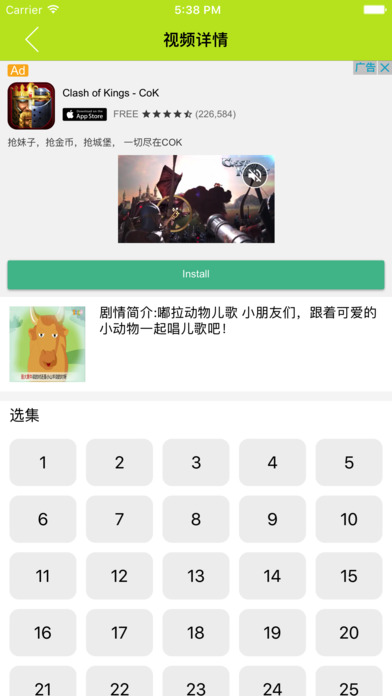Select episode 16
Viewport: 392px width, 696px height.
pos(43,633)
